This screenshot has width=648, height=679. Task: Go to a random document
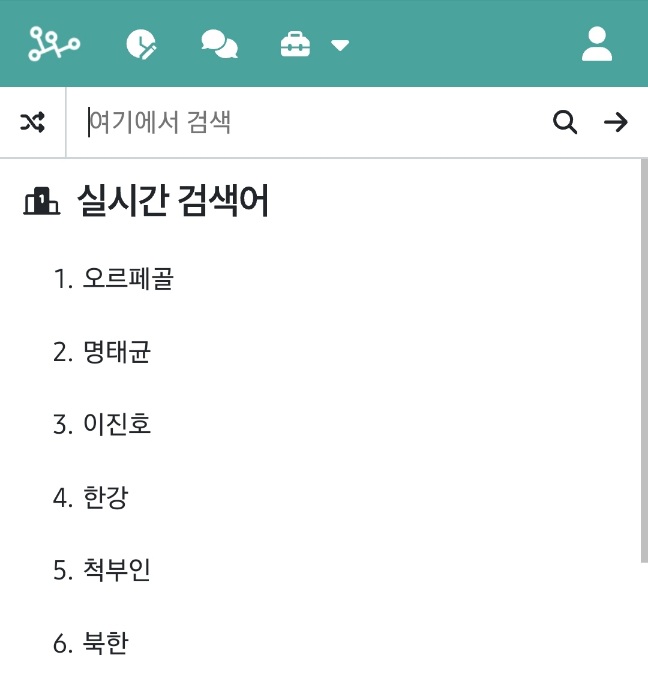(x=32, y=122)
